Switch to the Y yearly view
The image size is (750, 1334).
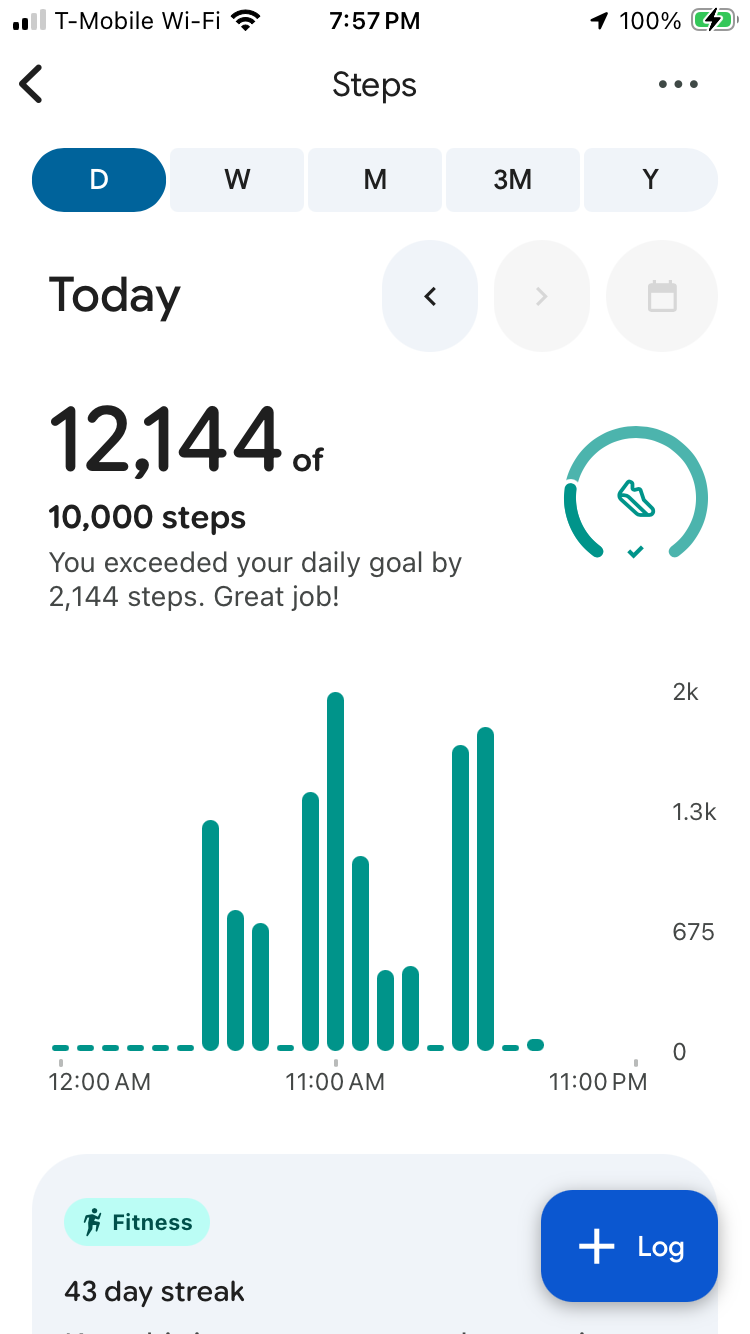pos(651,180)
